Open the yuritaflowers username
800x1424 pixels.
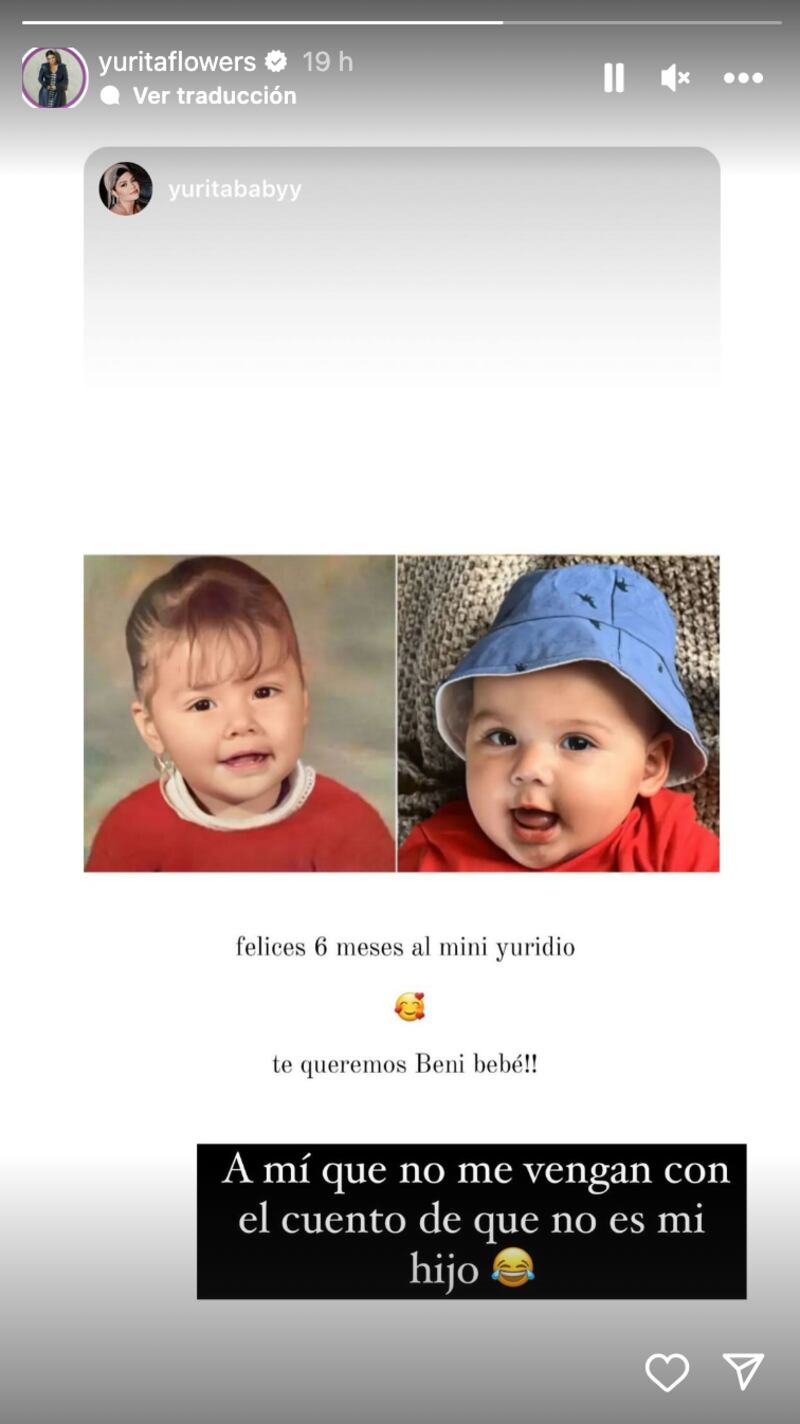[177, 62]
